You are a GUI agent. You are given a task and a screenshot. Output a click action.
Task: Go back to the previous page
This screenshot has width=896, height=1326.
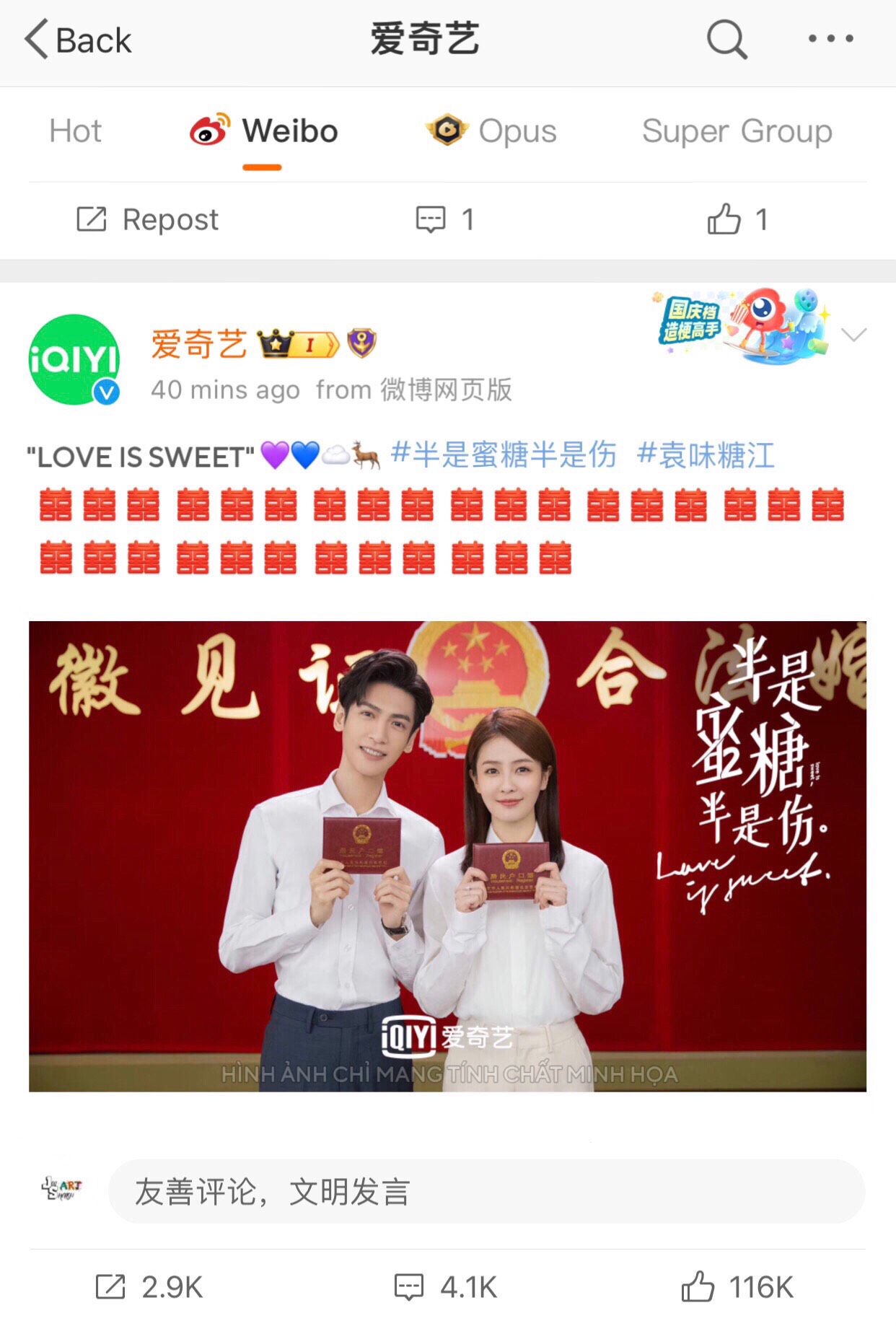[x=78, y=40]
